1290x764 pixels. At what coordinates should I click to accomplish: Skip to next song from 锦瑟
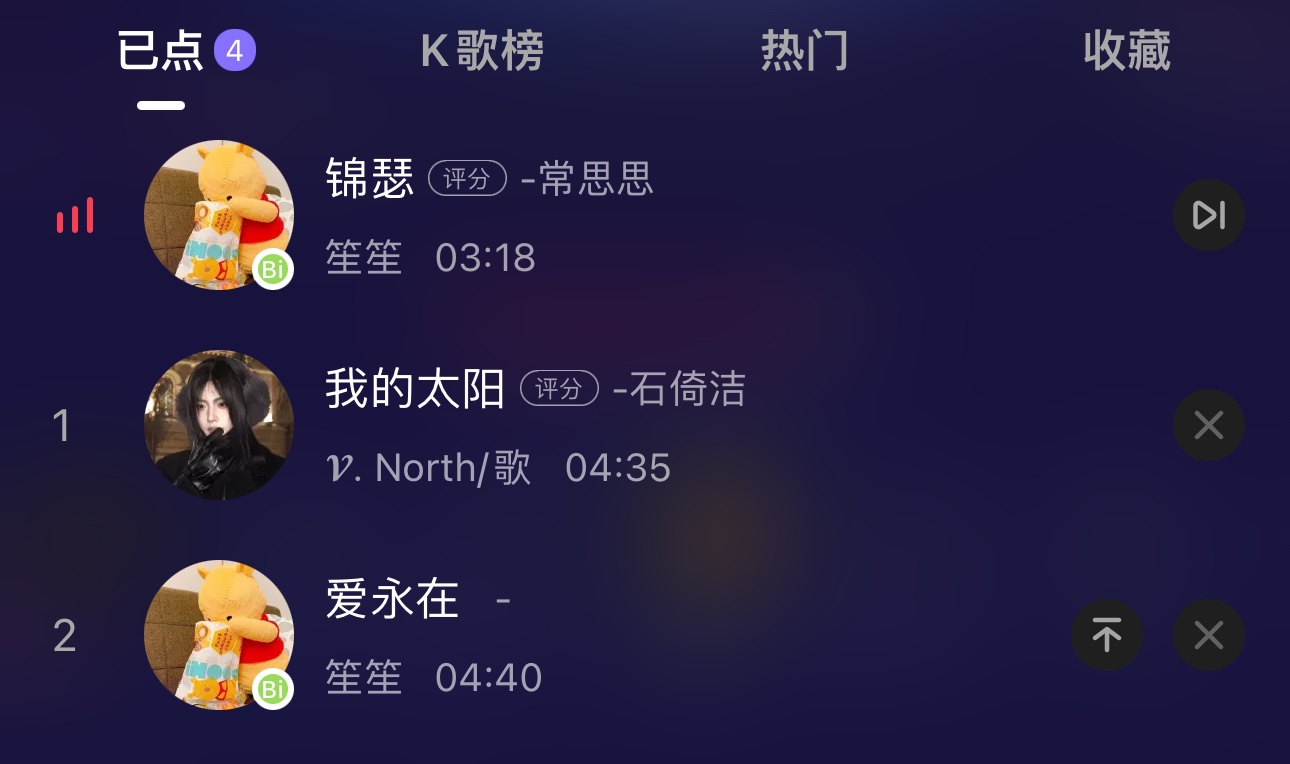click(x=1208, y=215)
